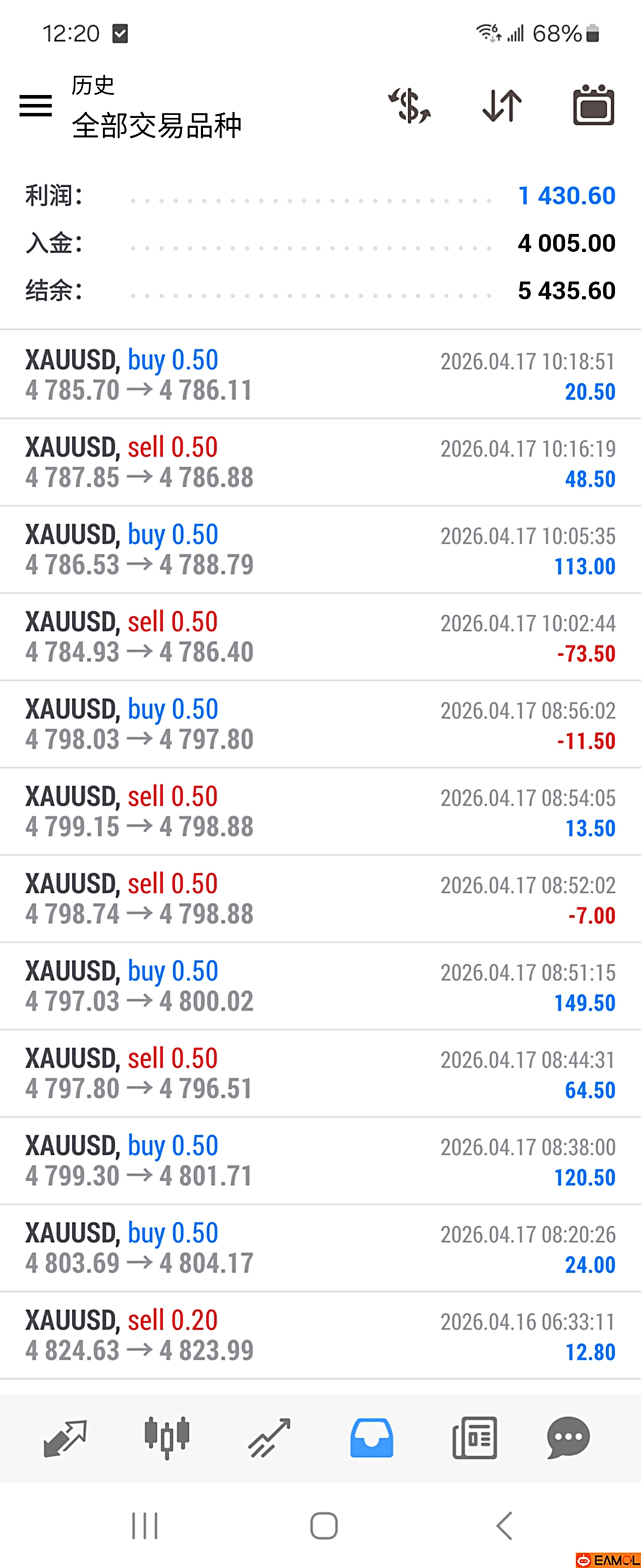
Task: View the buy trade with 113.00 profit
Action: click(x=320, y=549)
